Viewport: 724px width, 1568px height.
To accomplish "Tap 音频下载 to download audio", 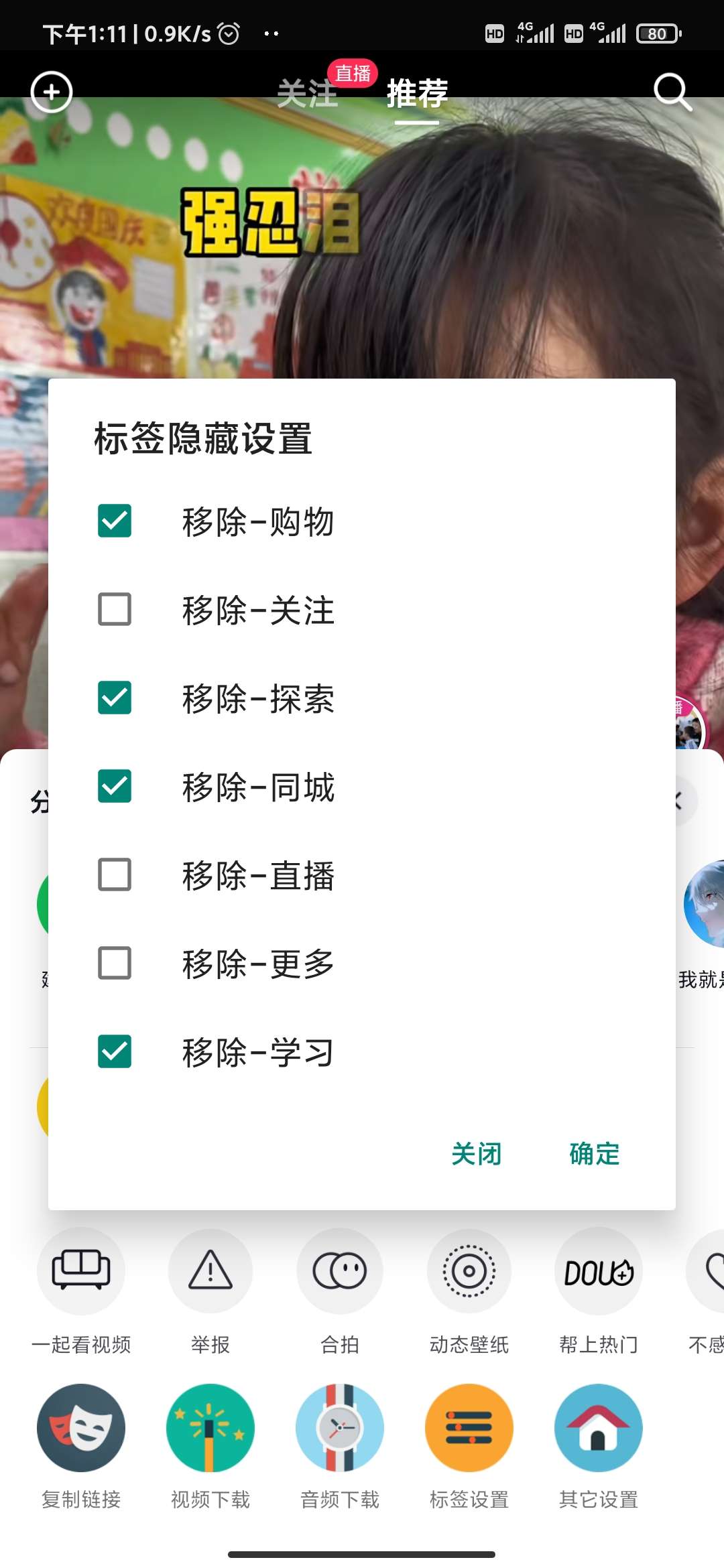I will click(x=340, y=1428).
